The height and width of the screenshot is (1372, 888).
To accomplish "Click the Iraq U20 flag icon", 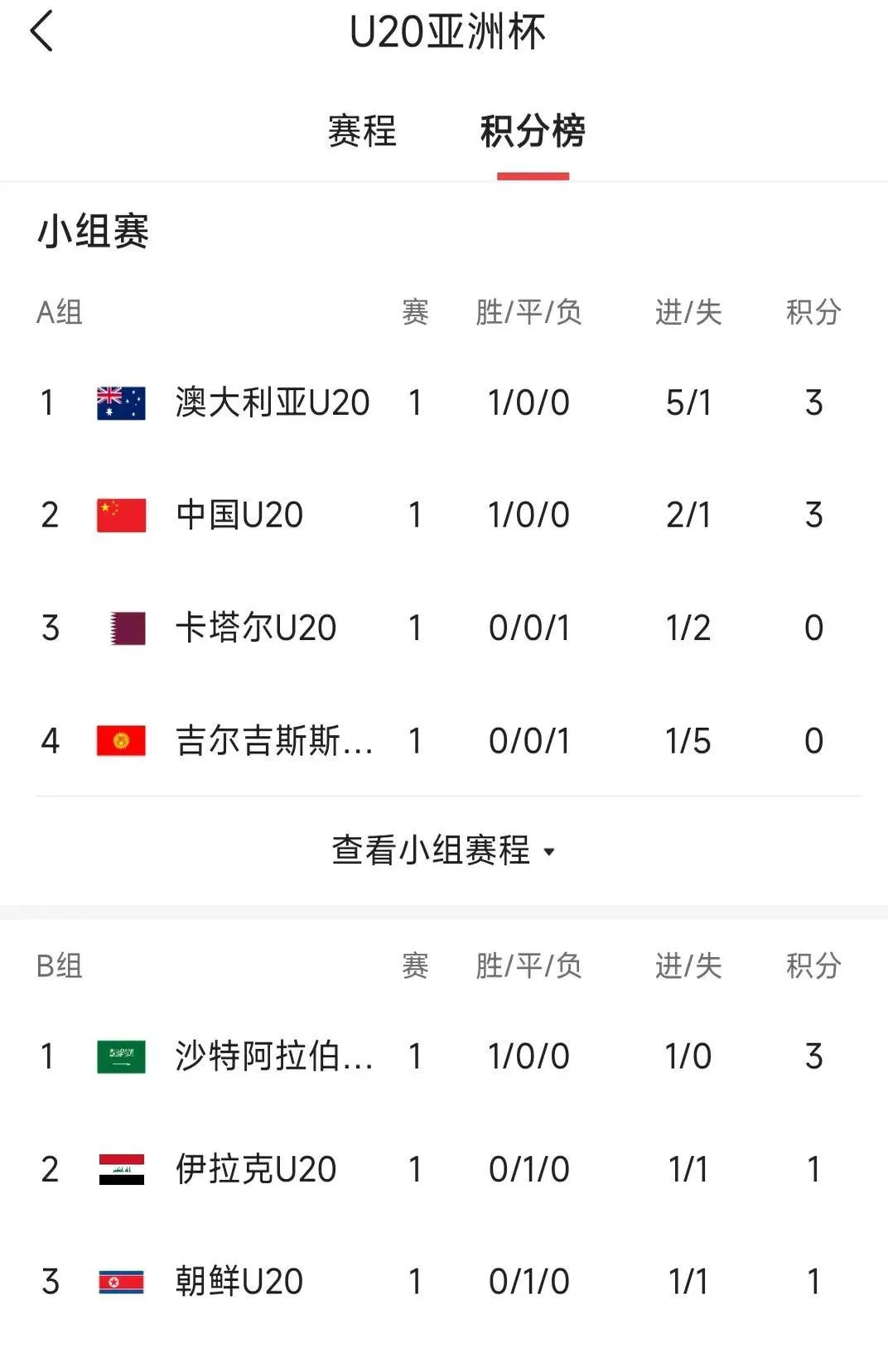I will (x=120, y=1169).
